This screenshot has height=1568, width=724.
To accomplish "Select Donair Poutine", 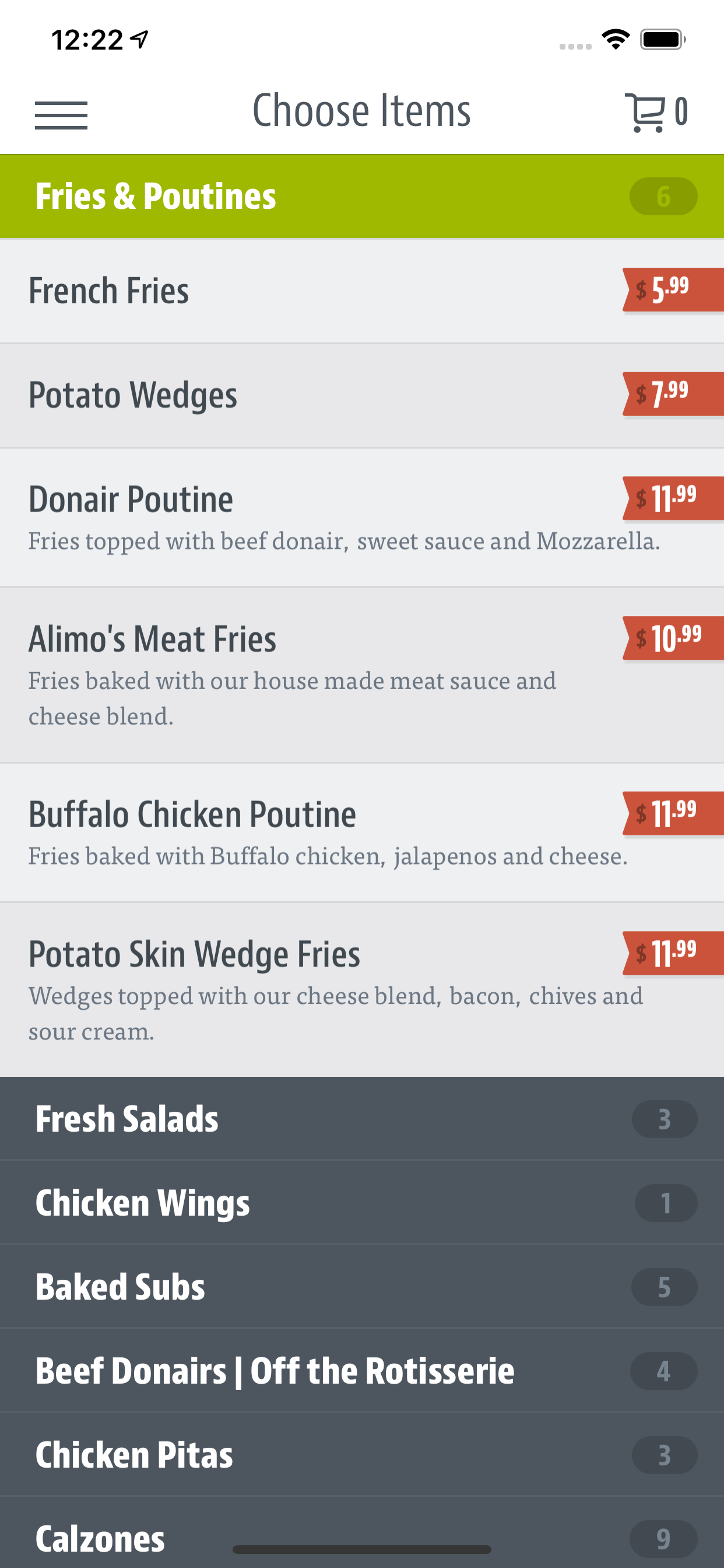I will click(x=362, y=518).
